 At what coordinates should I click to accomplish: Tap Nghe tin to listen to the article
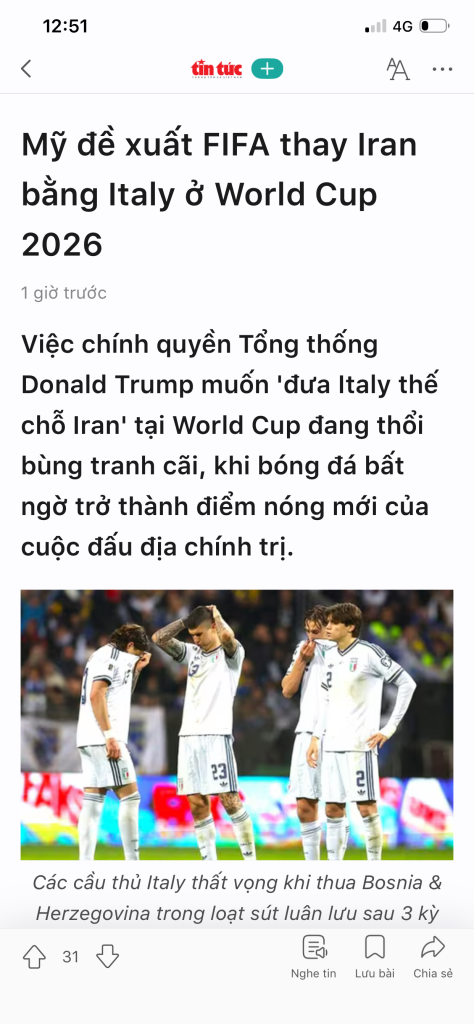pyautogui.click(x=314, y=956)
